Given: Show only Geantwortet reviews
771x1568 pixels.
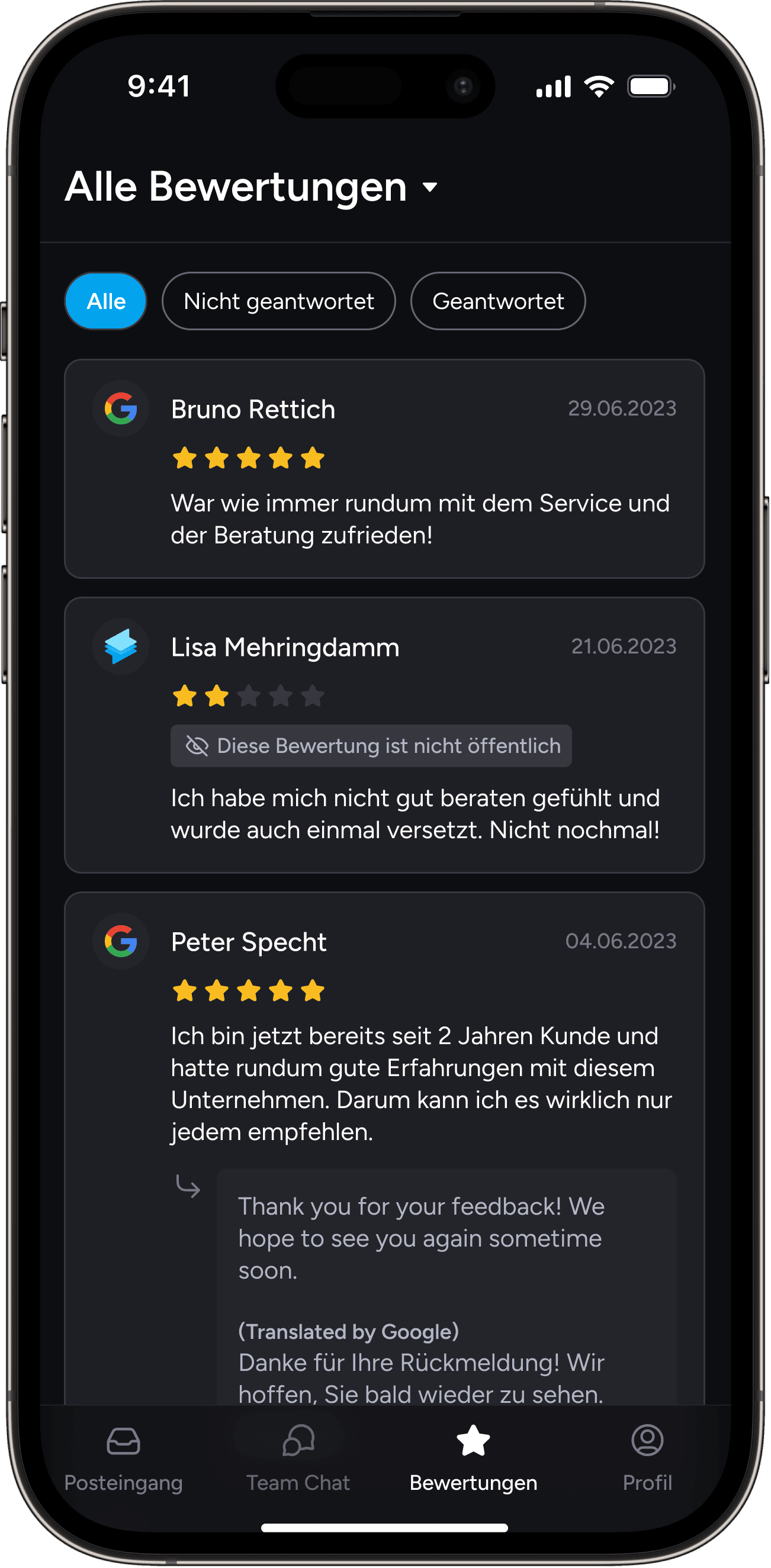Looking at the screenshot, I should tap(497, 301).
